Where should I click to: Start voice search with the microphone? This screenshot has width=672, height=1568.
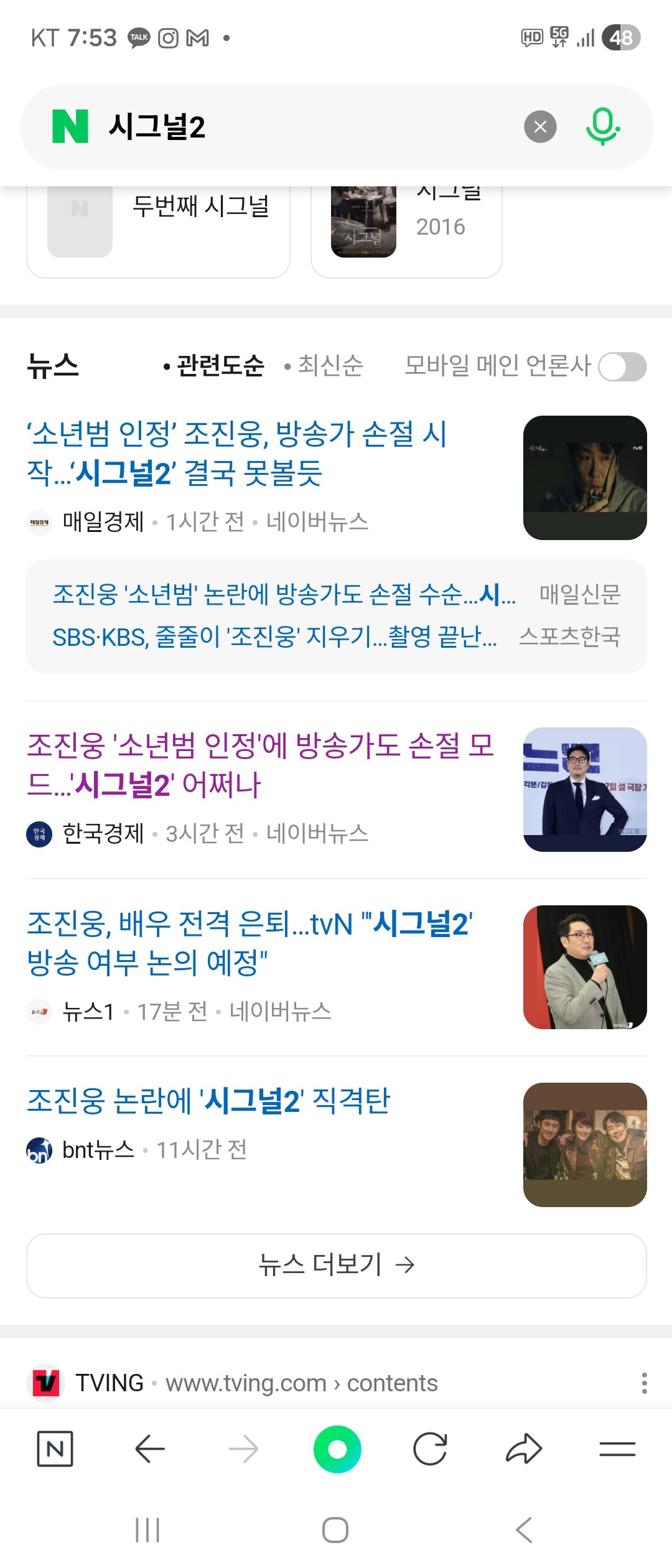pos(602,127)
